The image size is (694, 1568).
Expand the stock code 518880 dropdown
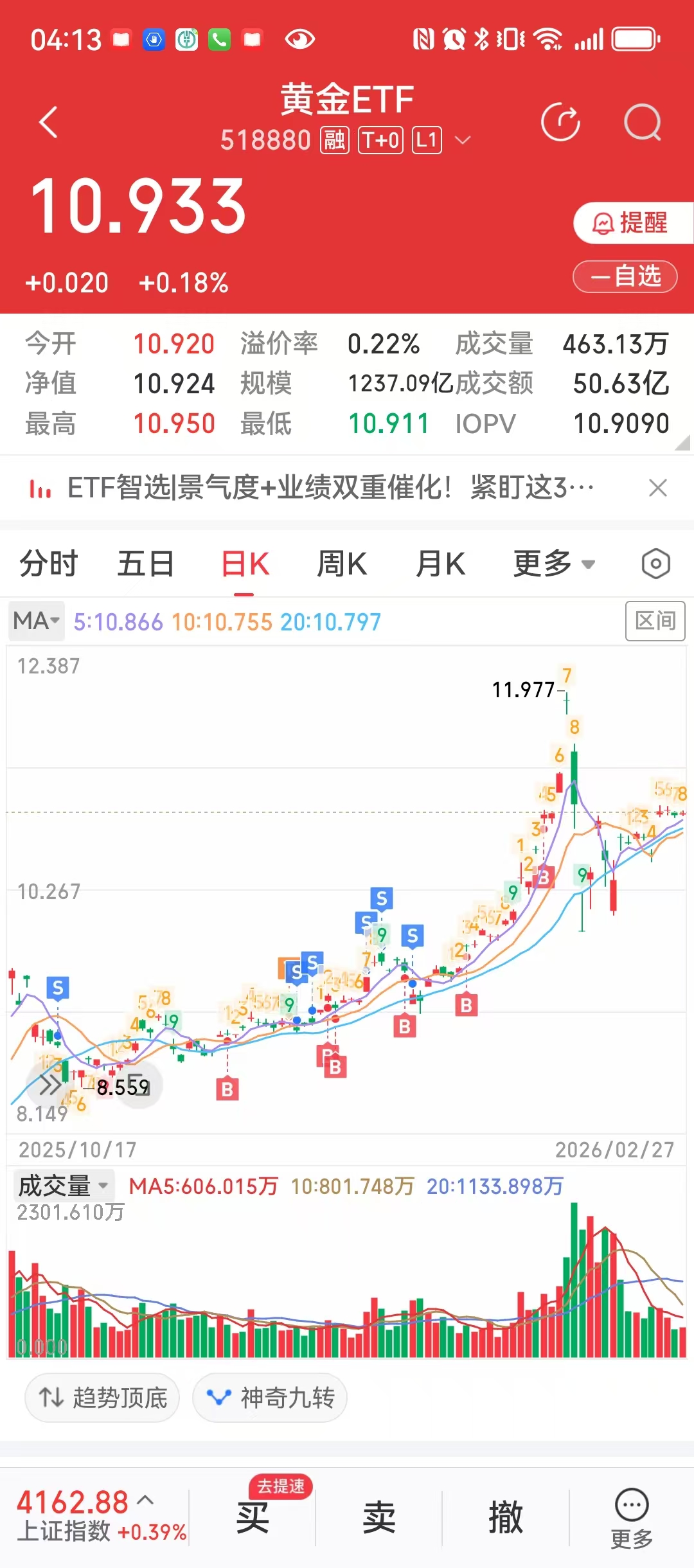tap(463, 140)
